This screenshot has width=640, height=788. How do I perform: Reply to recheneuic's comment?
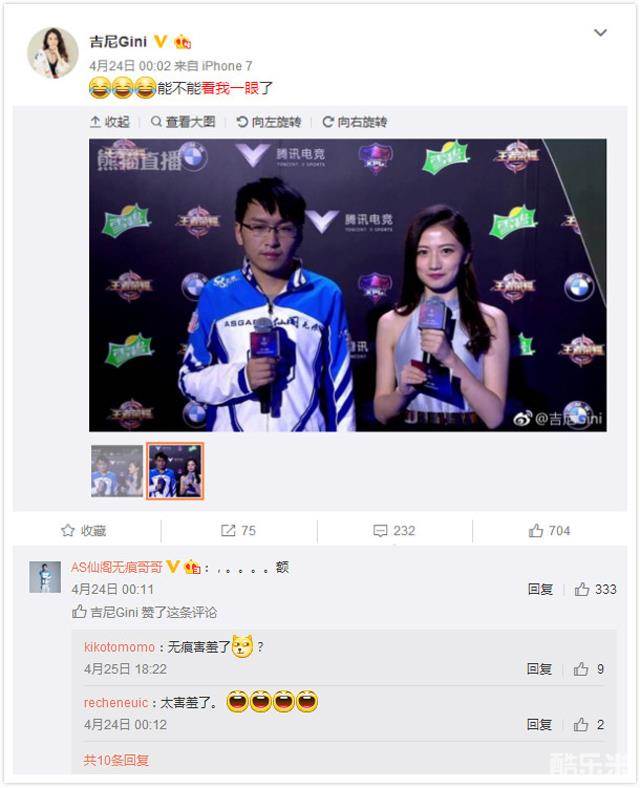click(540, 725)
